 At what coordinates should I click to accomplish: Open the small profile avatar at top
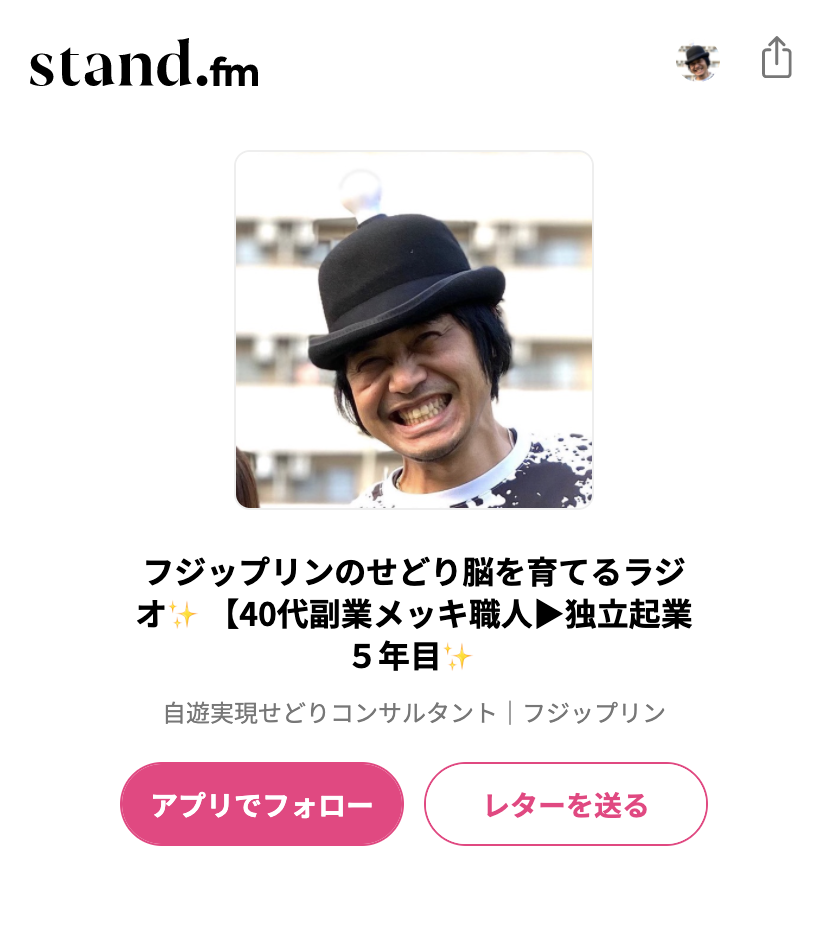pos(697,62)
